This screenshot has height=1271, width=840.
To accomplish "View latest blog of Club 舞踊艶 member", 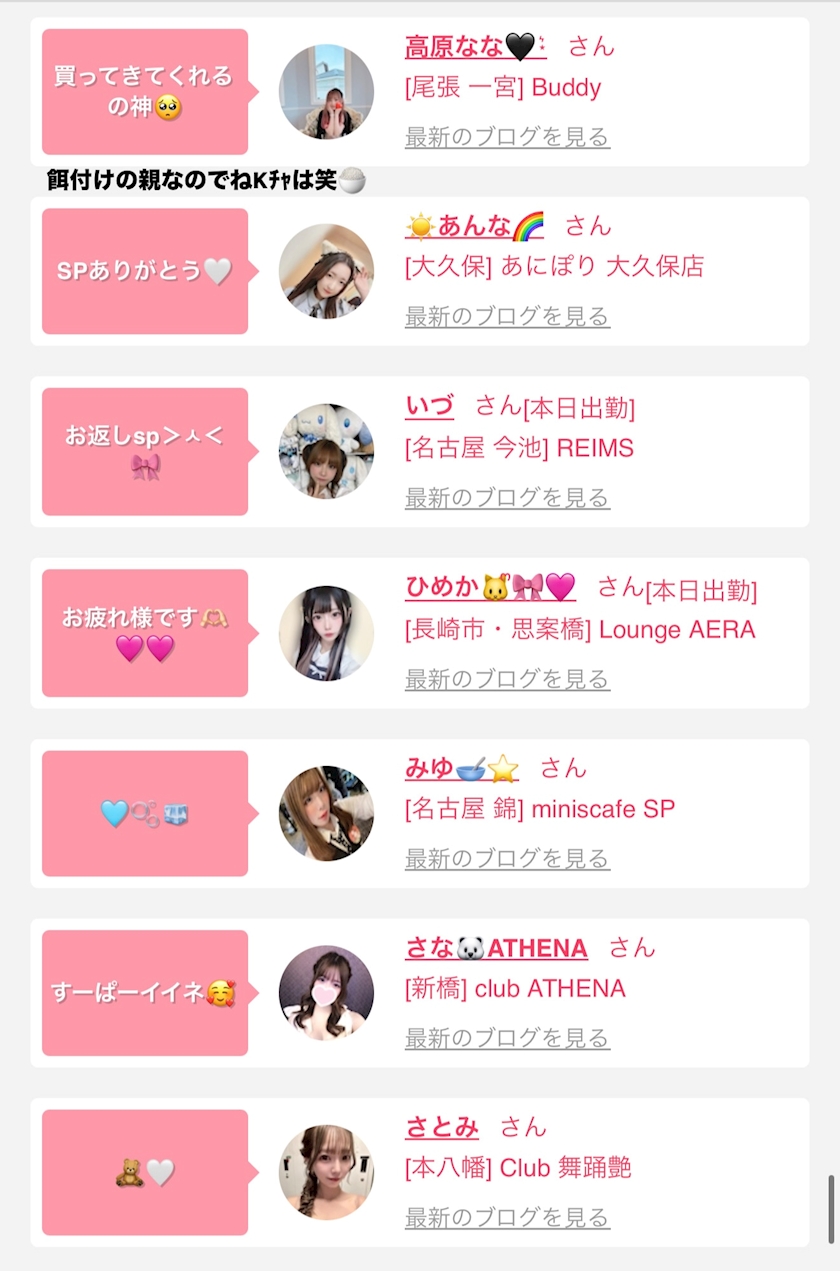I will click(x=507, y=1218).
